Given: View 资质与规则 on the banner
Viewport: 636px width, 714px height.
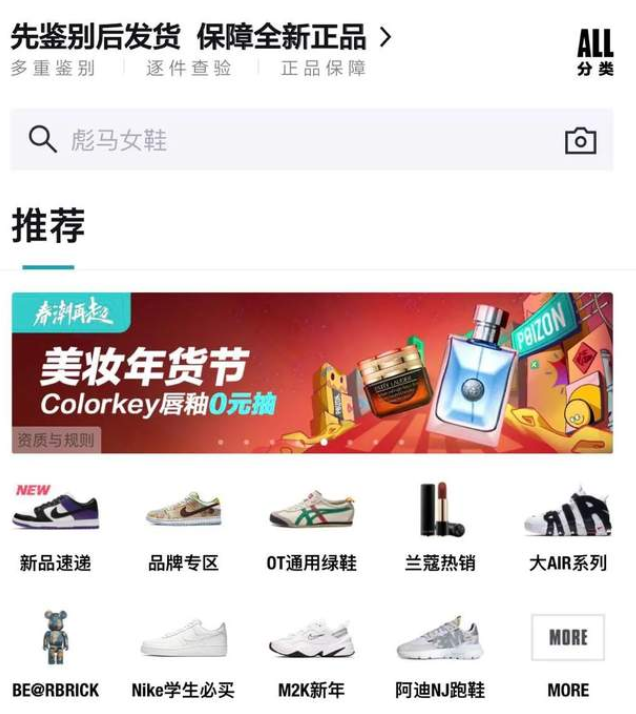Looking at the screenshot, I should click(56, 440).
